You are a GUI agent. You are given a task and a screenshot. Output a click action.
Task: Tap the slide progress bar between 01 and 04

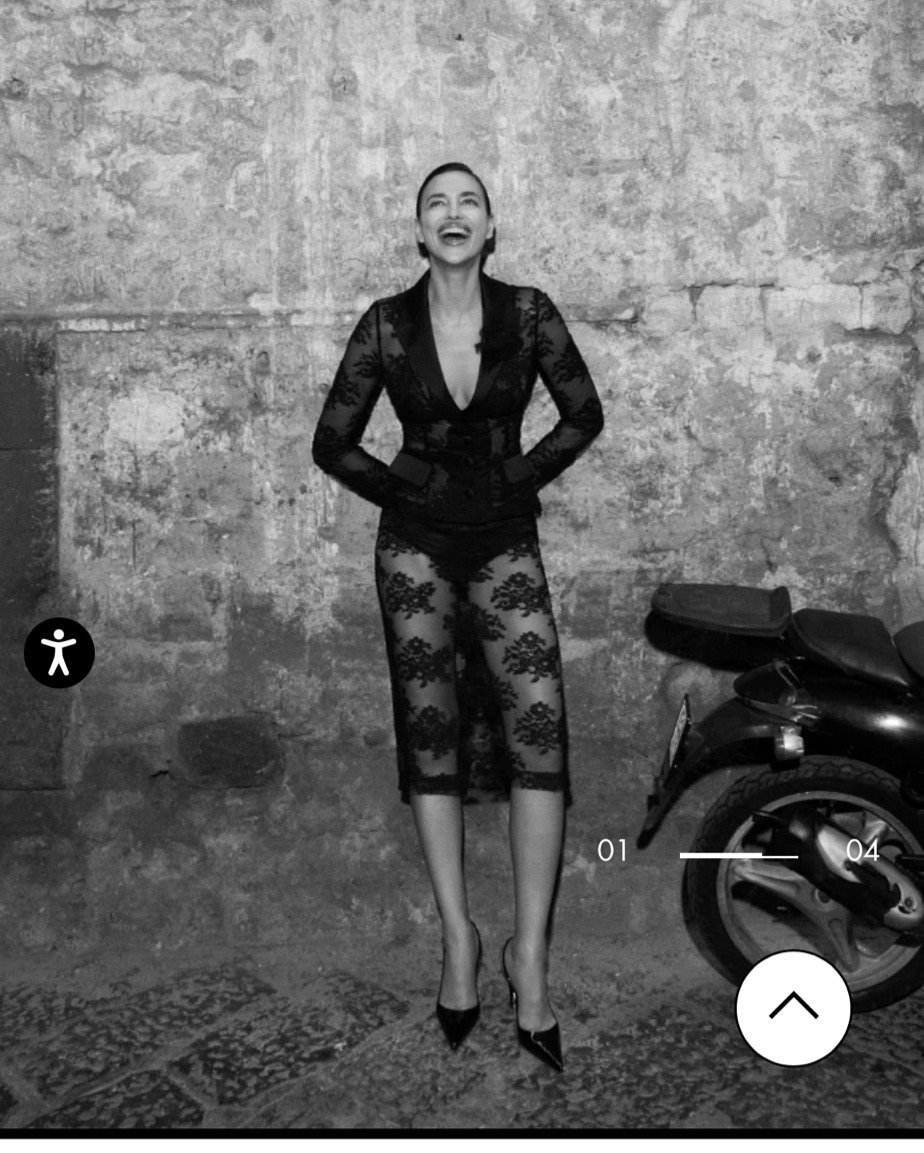pyautogui.click(x=738, y=855)
